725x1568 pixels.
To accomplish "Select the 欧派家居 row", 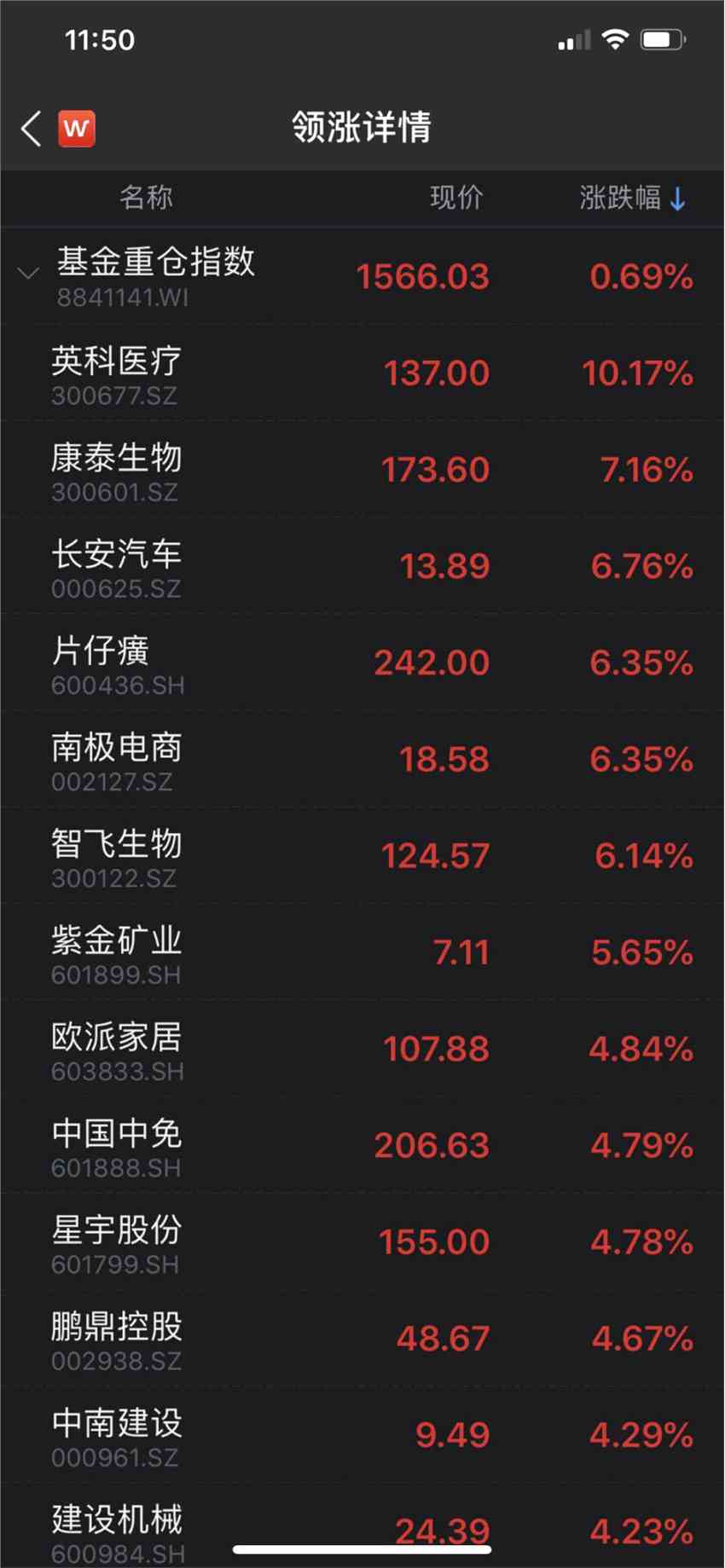I will 117,1049.
